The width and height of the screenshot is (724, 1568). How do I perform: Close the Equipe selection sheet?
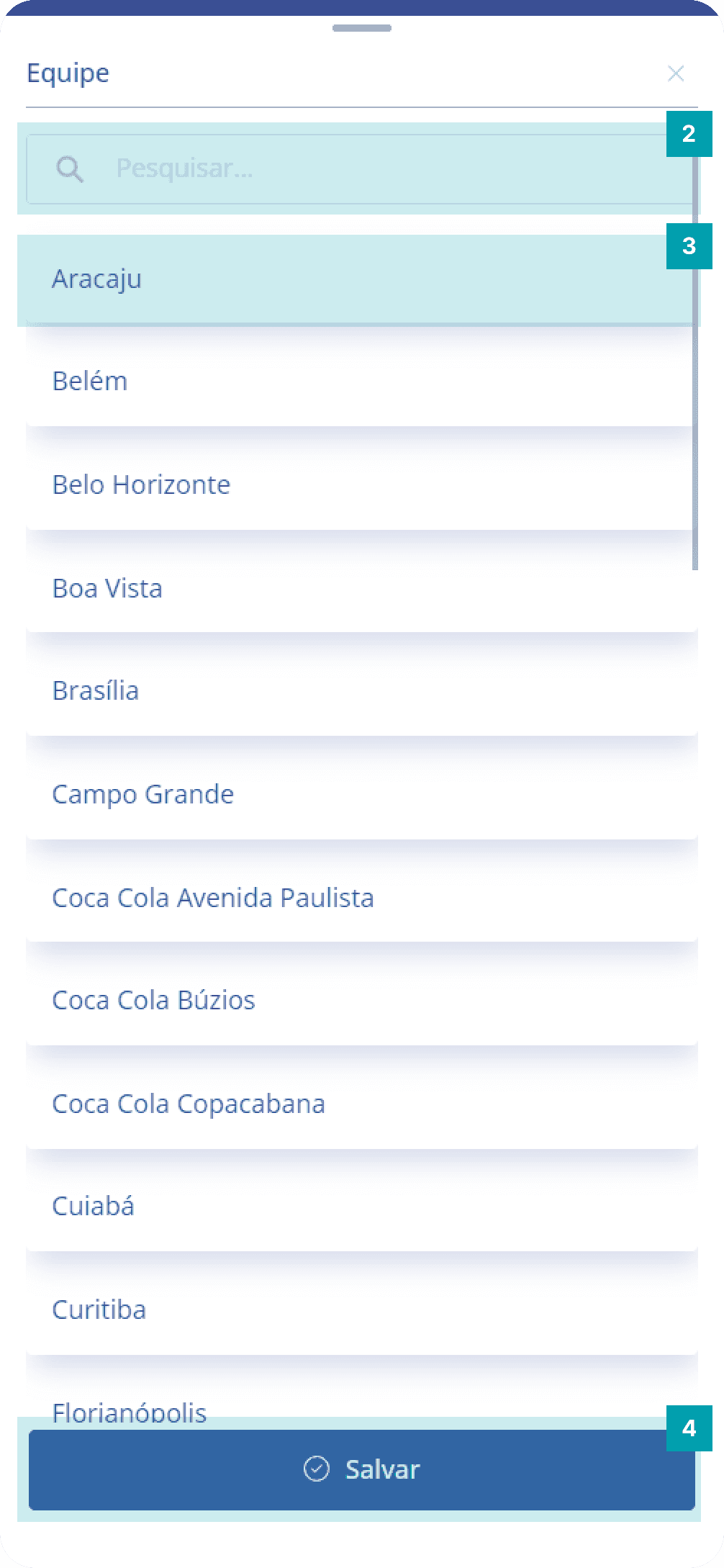[x=675, y=73]
